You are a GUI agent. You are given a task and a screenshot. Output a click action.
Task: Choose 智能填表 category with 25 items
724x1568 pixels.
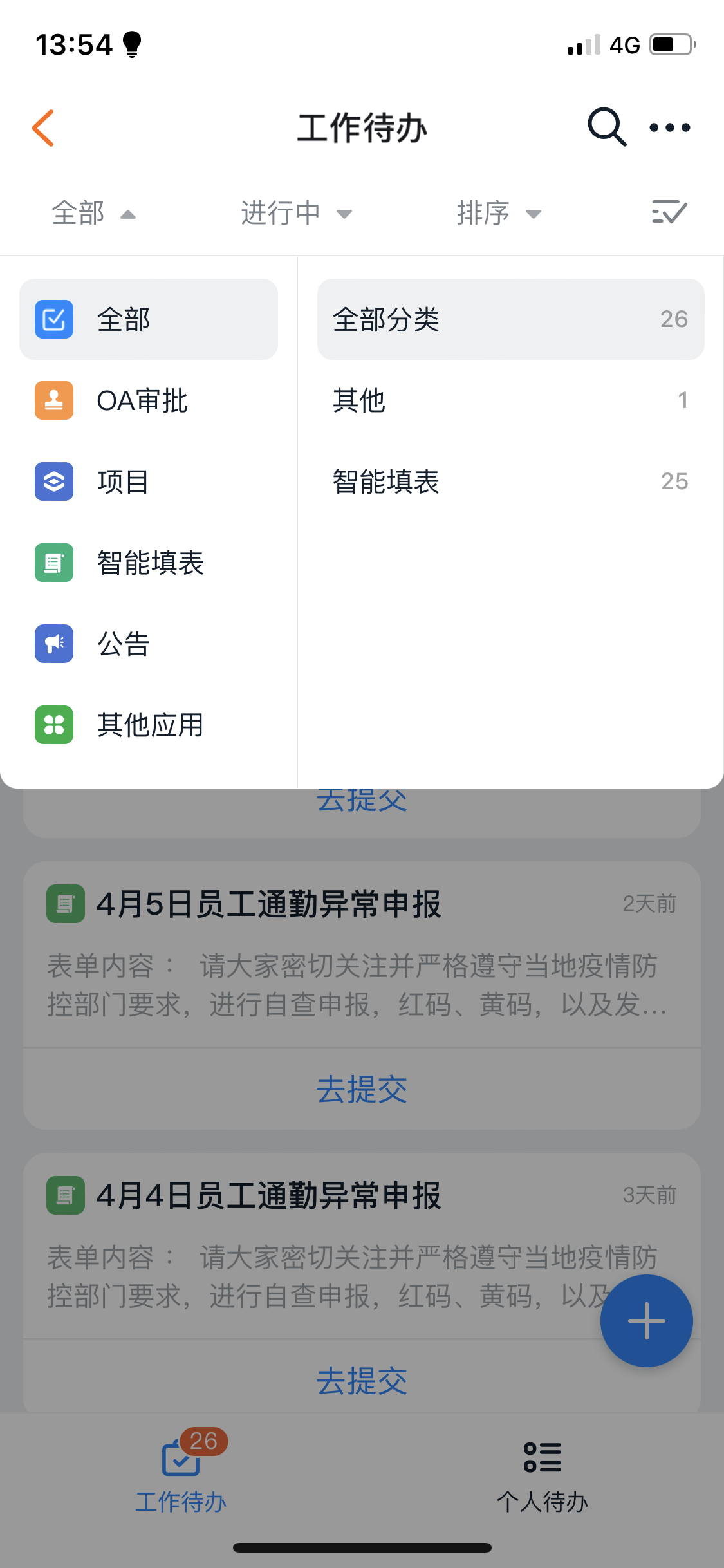pos(510,481)
